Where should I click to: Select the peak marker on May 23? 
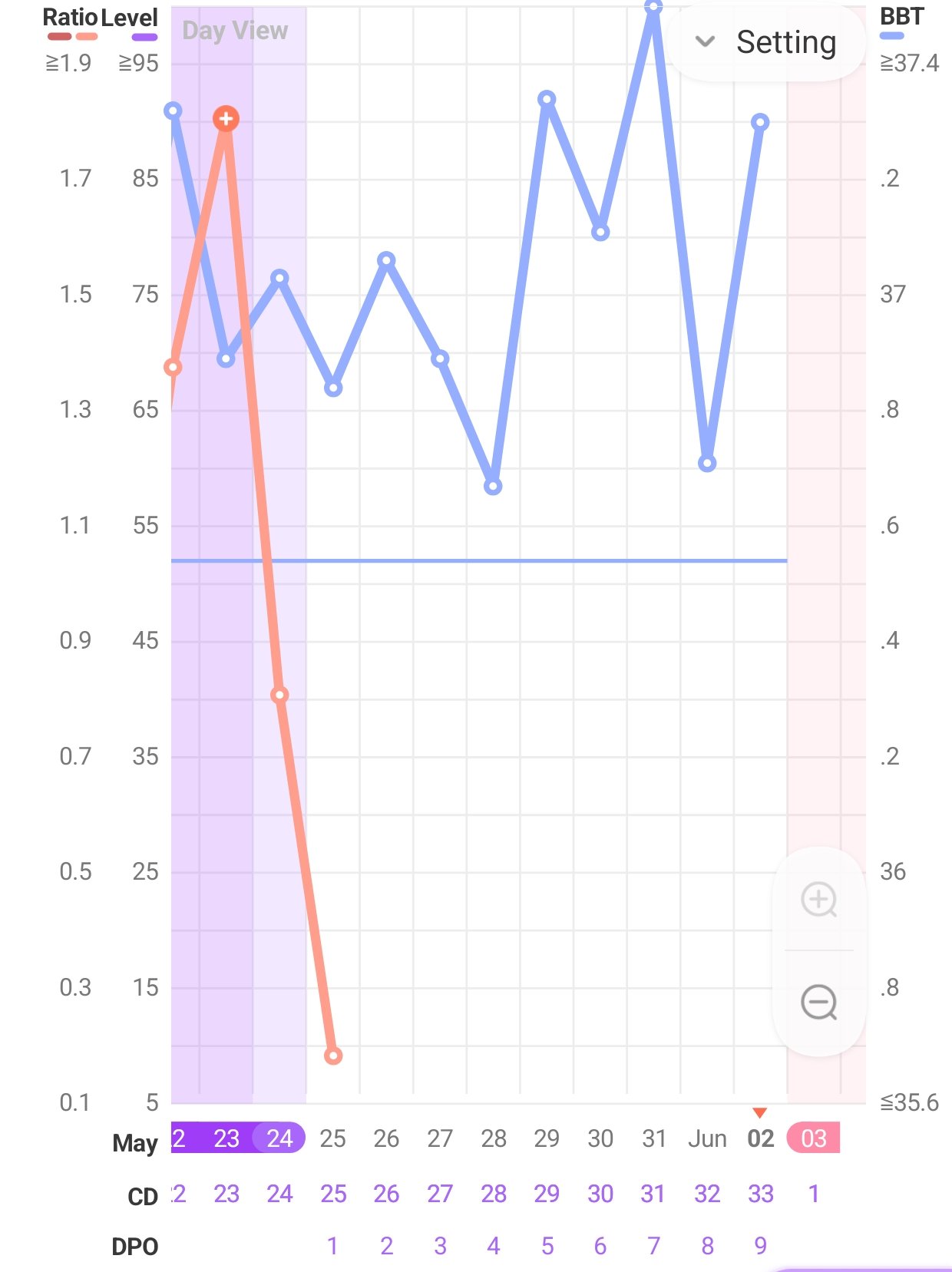point(226,119)
